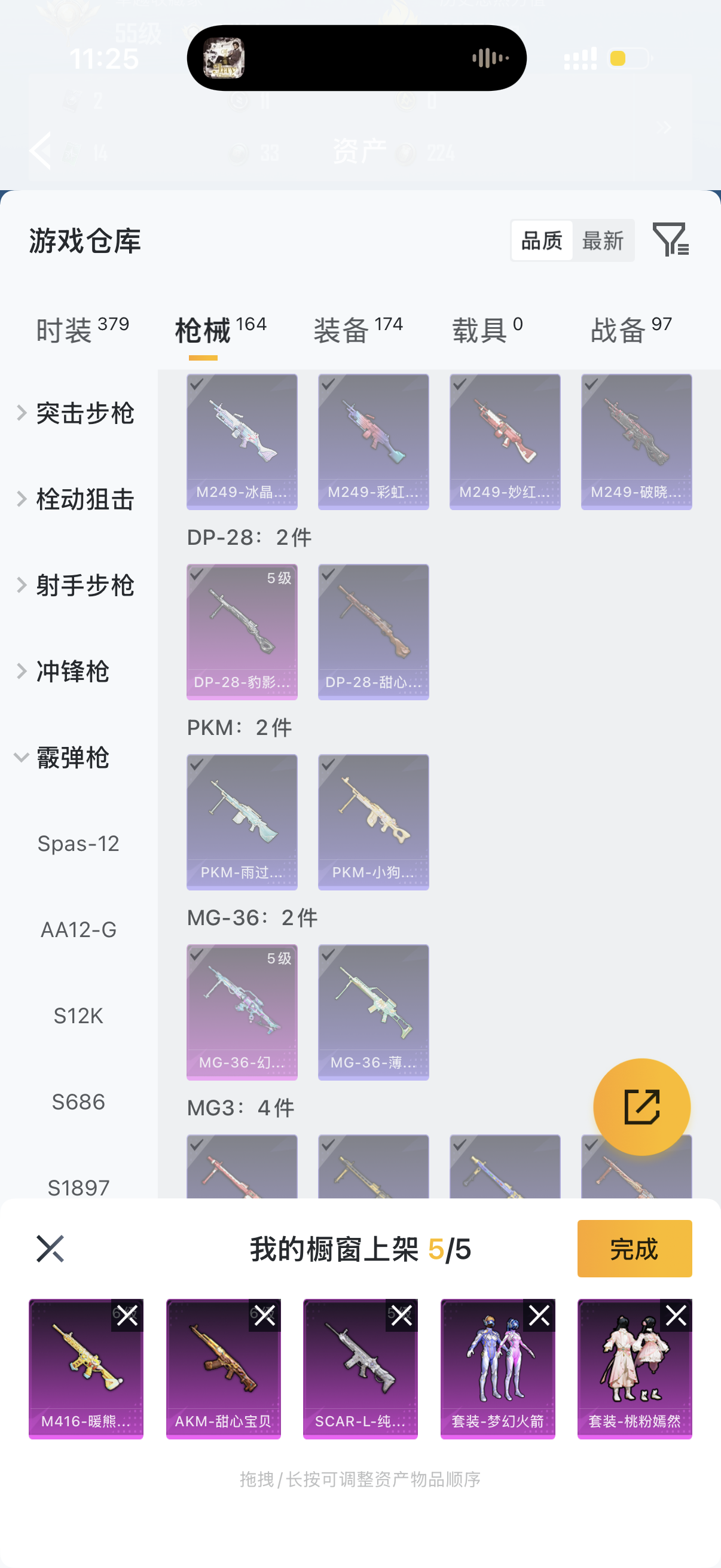
Task: Remove M416-暖熊 from the showcase
Action: click(x=127, y=1316)
